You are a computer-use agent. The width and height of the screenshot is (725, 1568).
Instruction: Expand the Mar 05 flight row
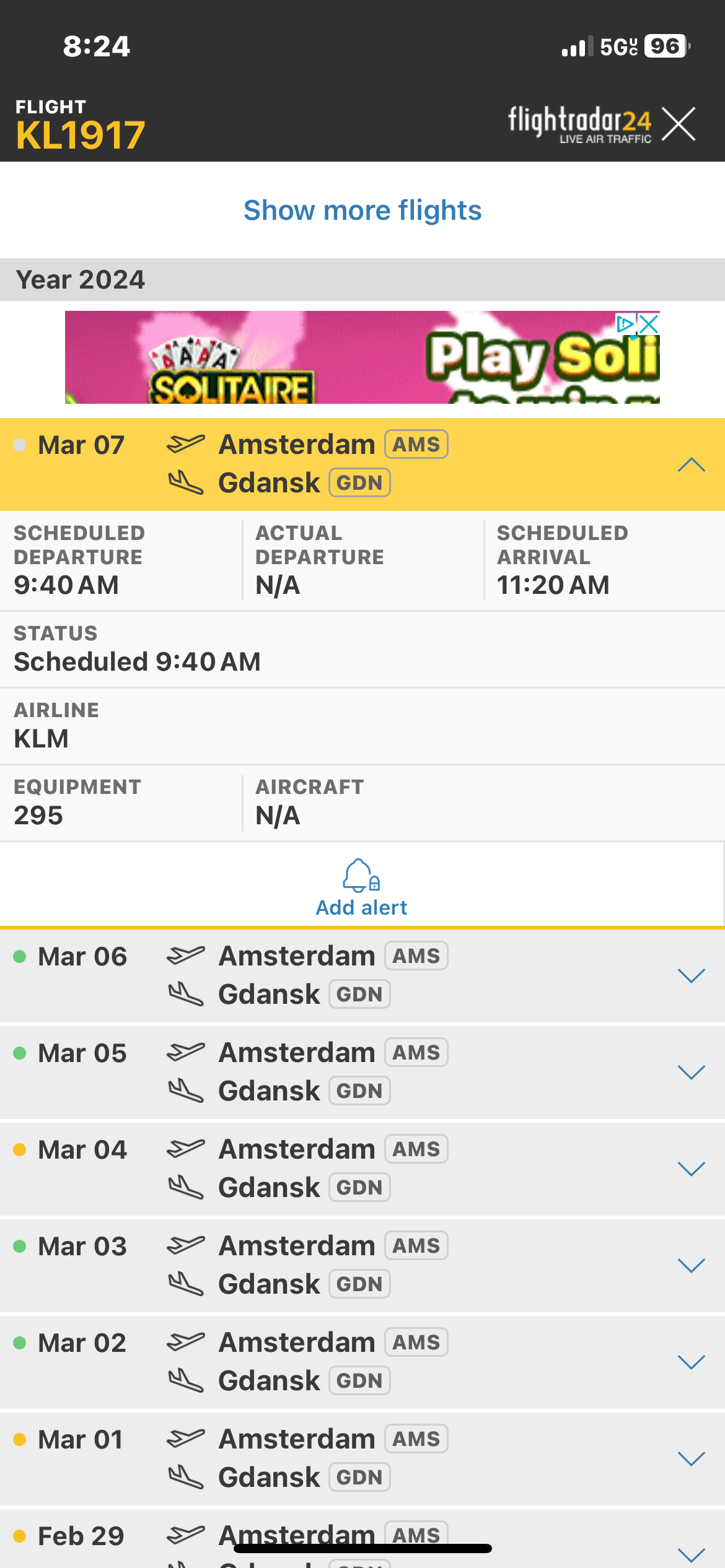pyautogui.click(x=362, y=1072)
